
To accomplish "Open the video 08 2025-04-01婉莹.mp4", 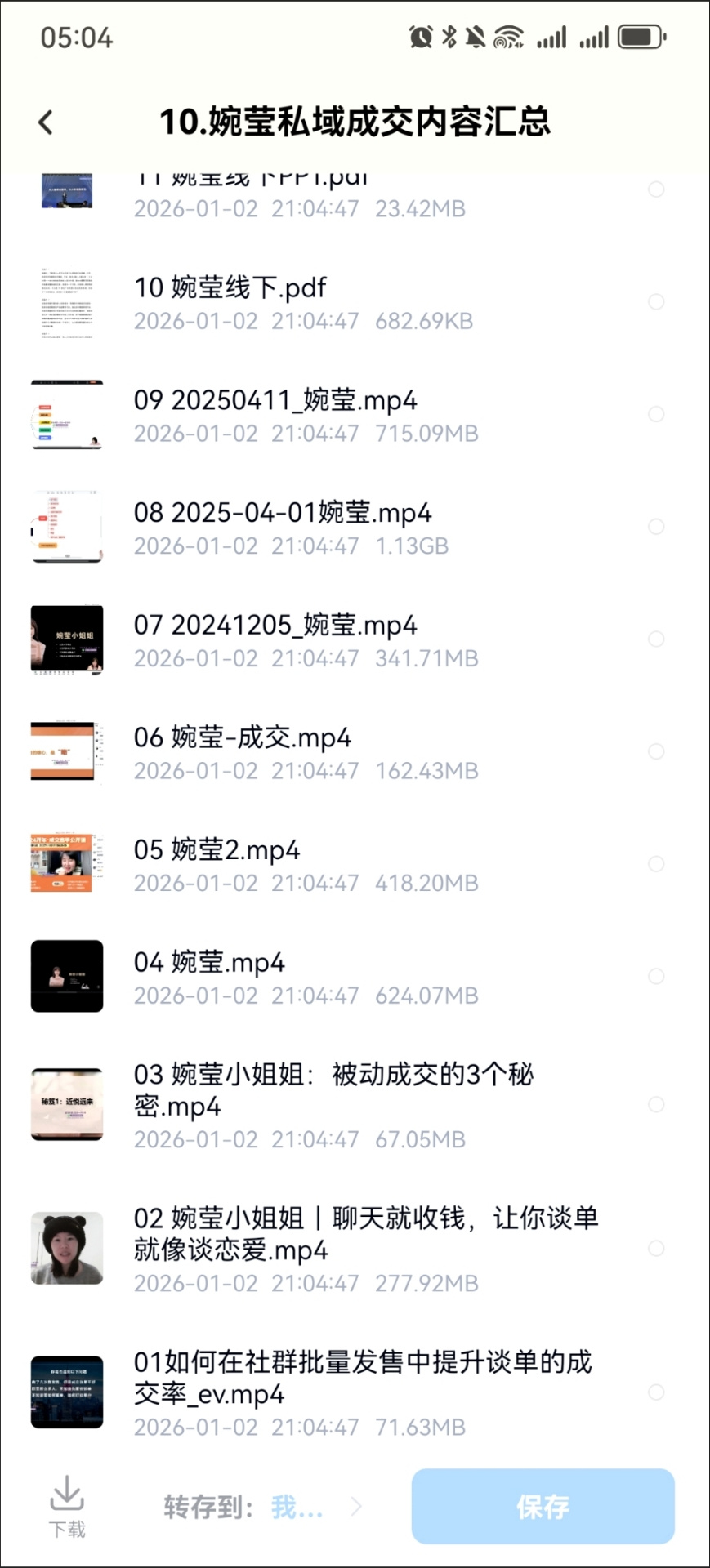I will click(x=282, y=514).
